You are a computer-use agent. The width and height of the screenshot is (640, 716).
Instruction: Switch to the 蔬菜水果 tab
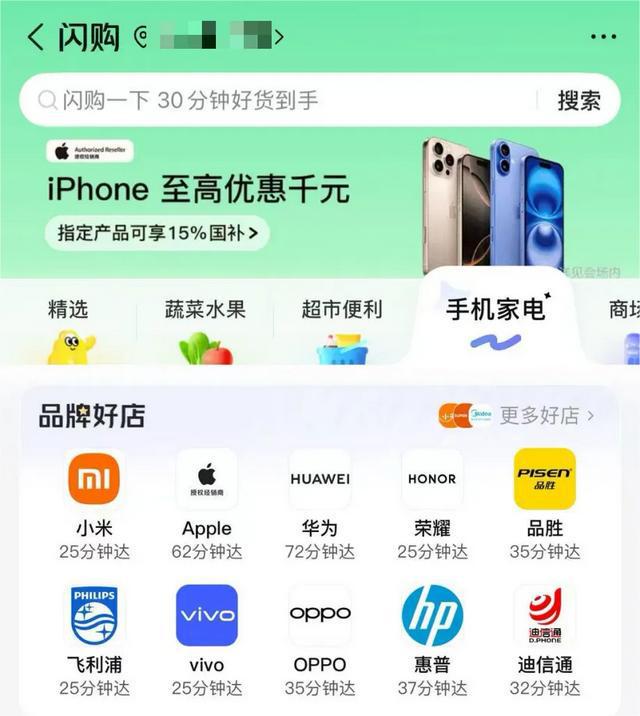tap(205, 310)
